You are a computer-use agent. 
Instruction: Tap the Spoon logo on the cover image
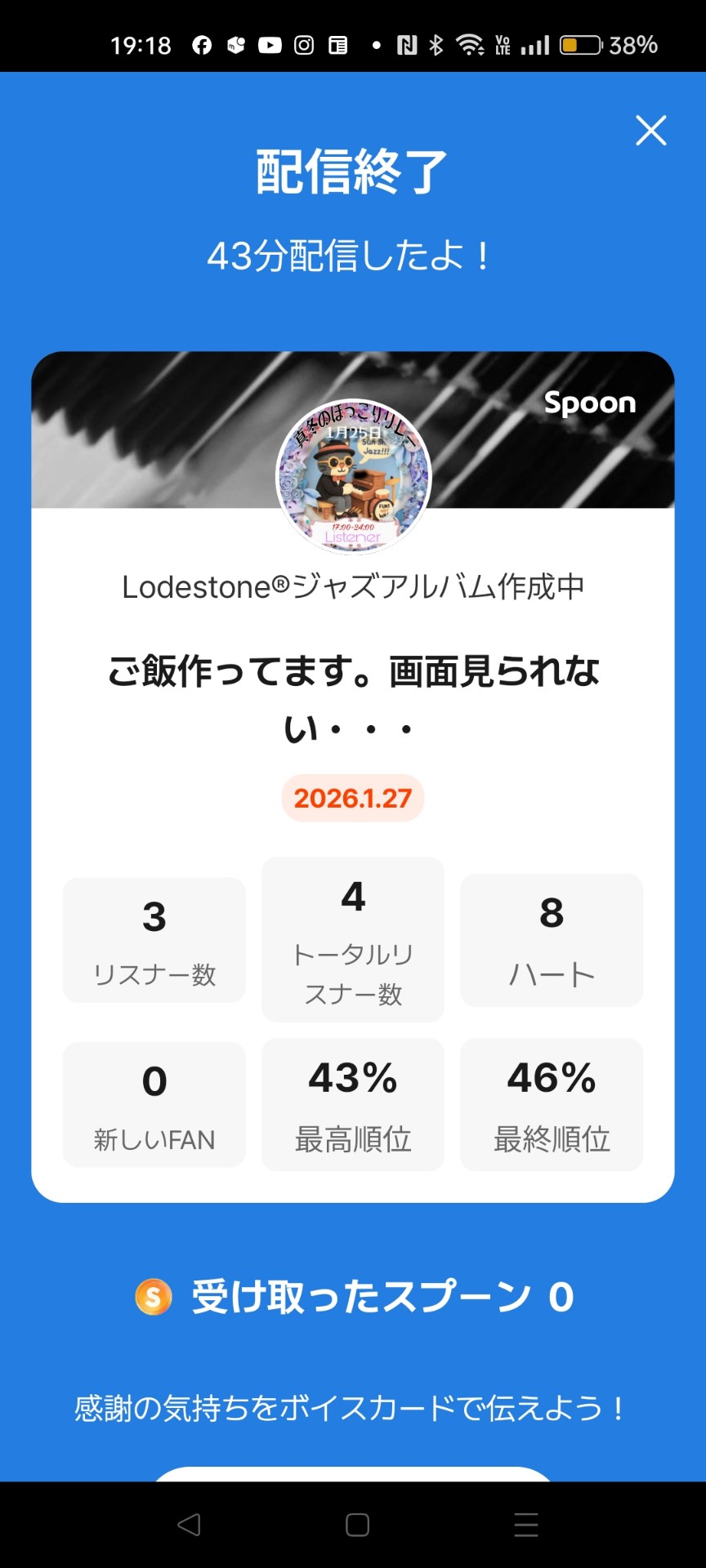click(591, 402)
